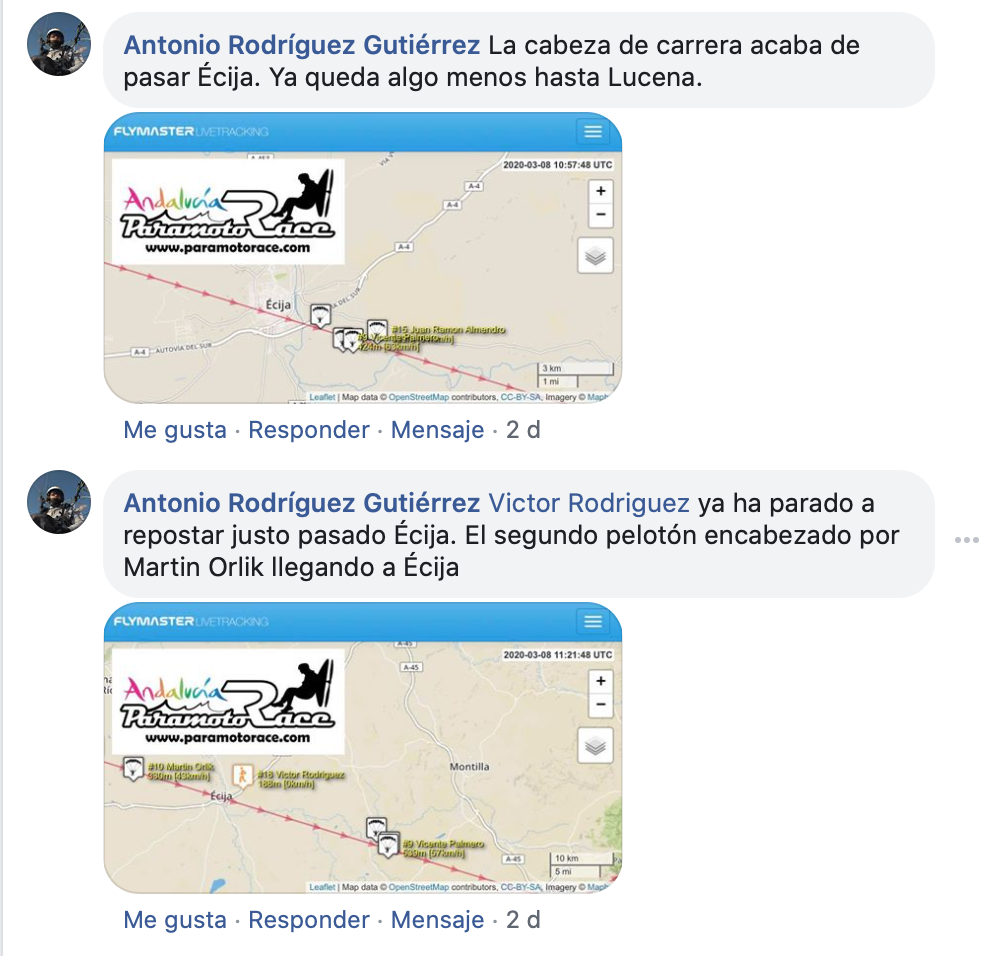The width and height of the screenshot is (1002, 956).
Task: Open author name on the 'cabeza de carrera' comment
Action: [x=302, y=46]
